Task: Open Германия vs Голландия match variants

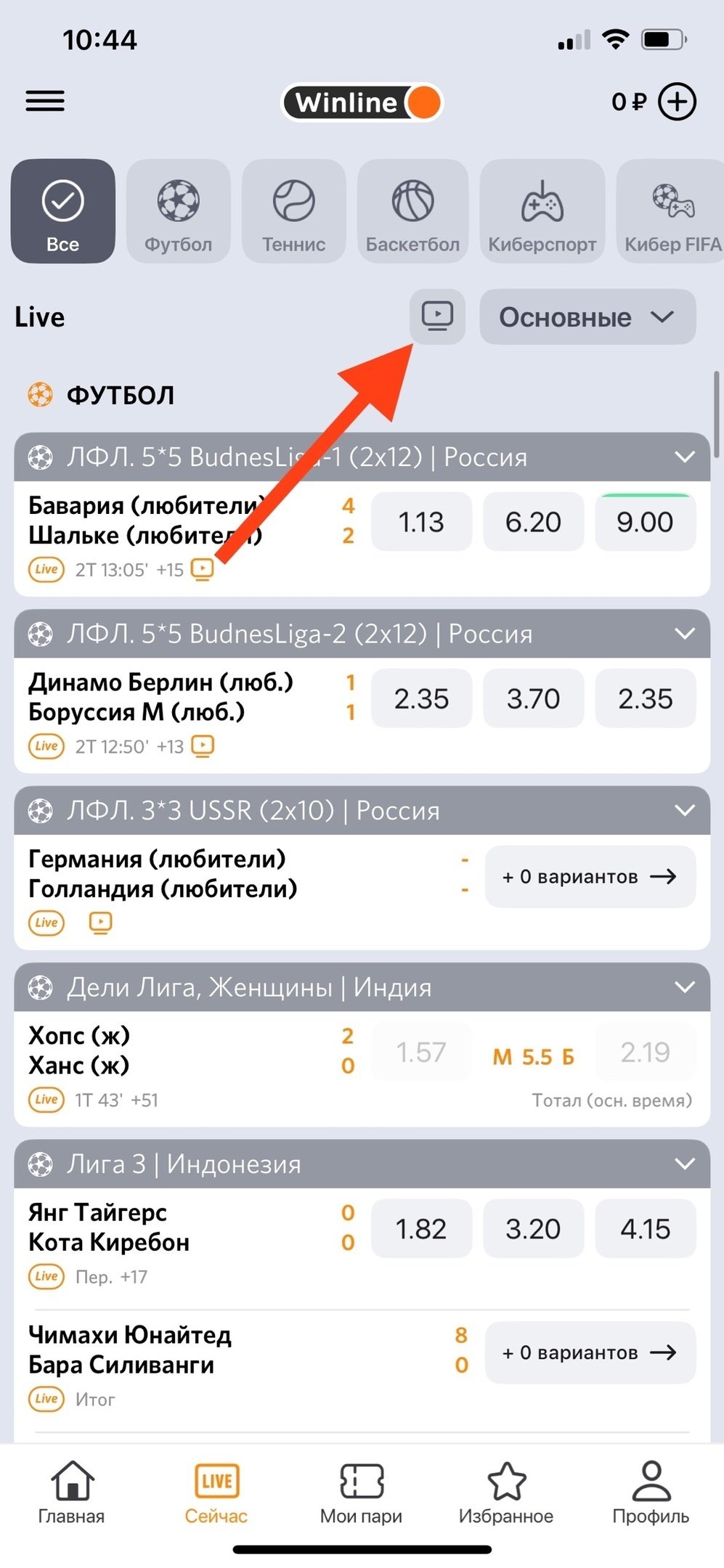Action: point(590,876)
